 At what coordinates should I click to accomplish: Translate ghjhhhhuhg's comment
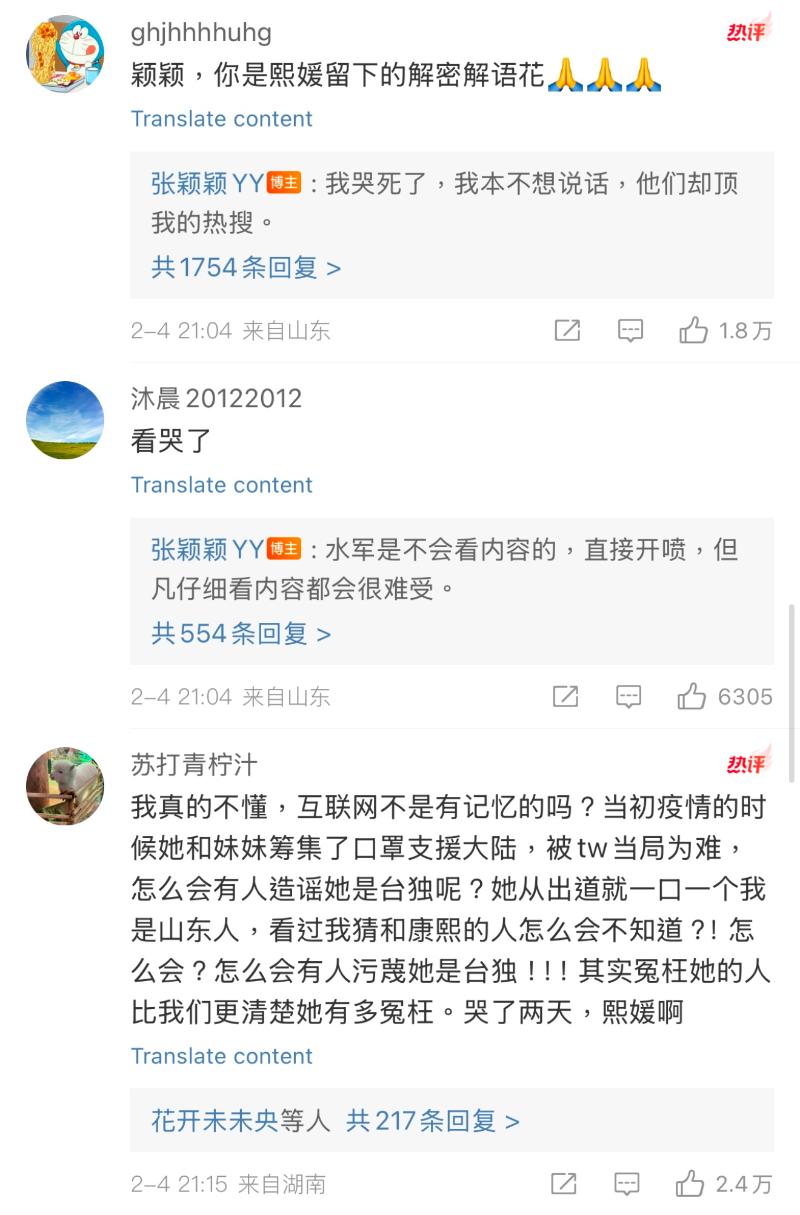(x=221, y=119)
